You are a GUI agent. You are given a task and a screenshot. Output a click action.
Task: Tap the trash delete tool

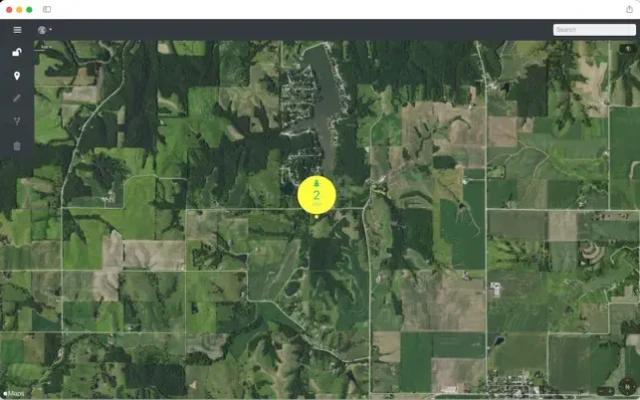pos(17,146)
